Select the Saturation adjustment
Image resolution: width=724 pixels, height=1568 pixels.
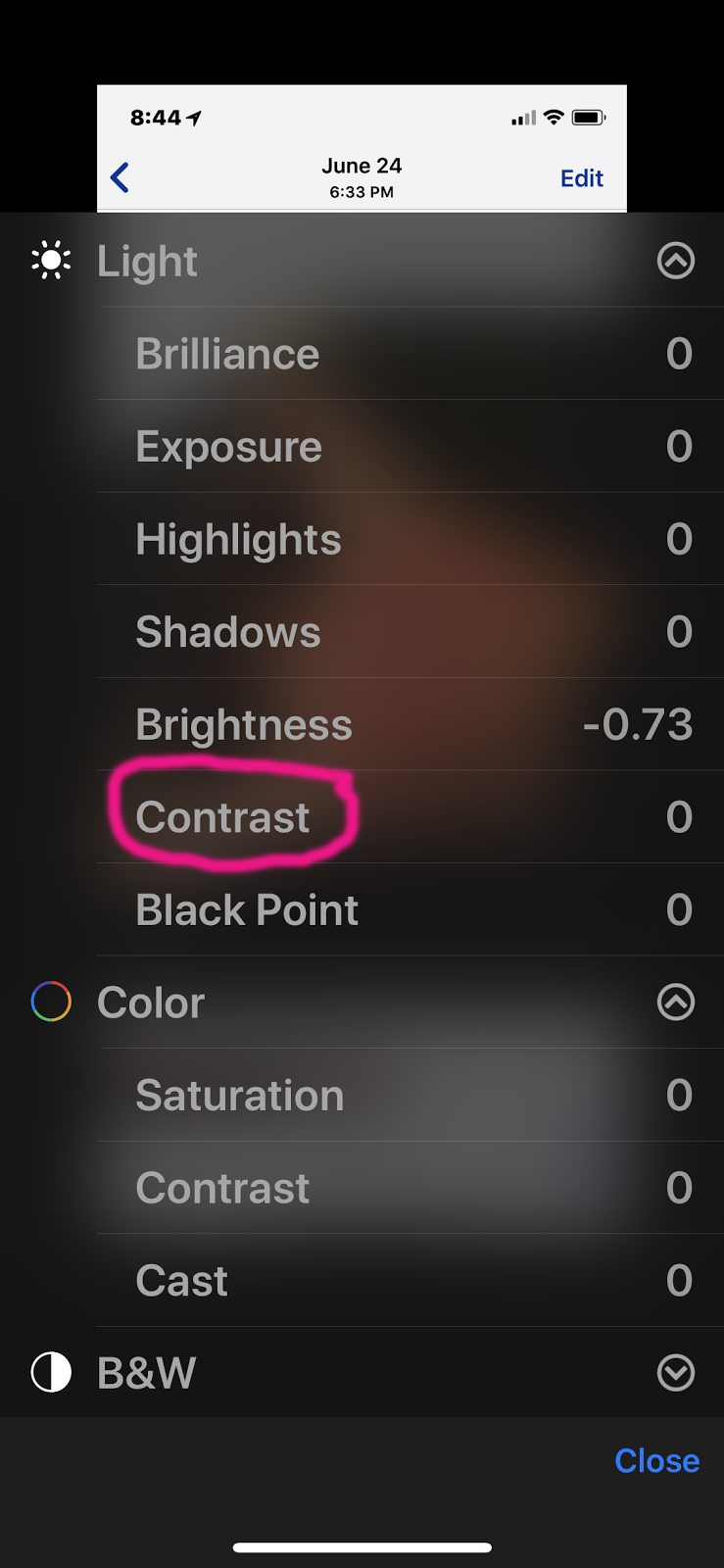point(239,1096)
